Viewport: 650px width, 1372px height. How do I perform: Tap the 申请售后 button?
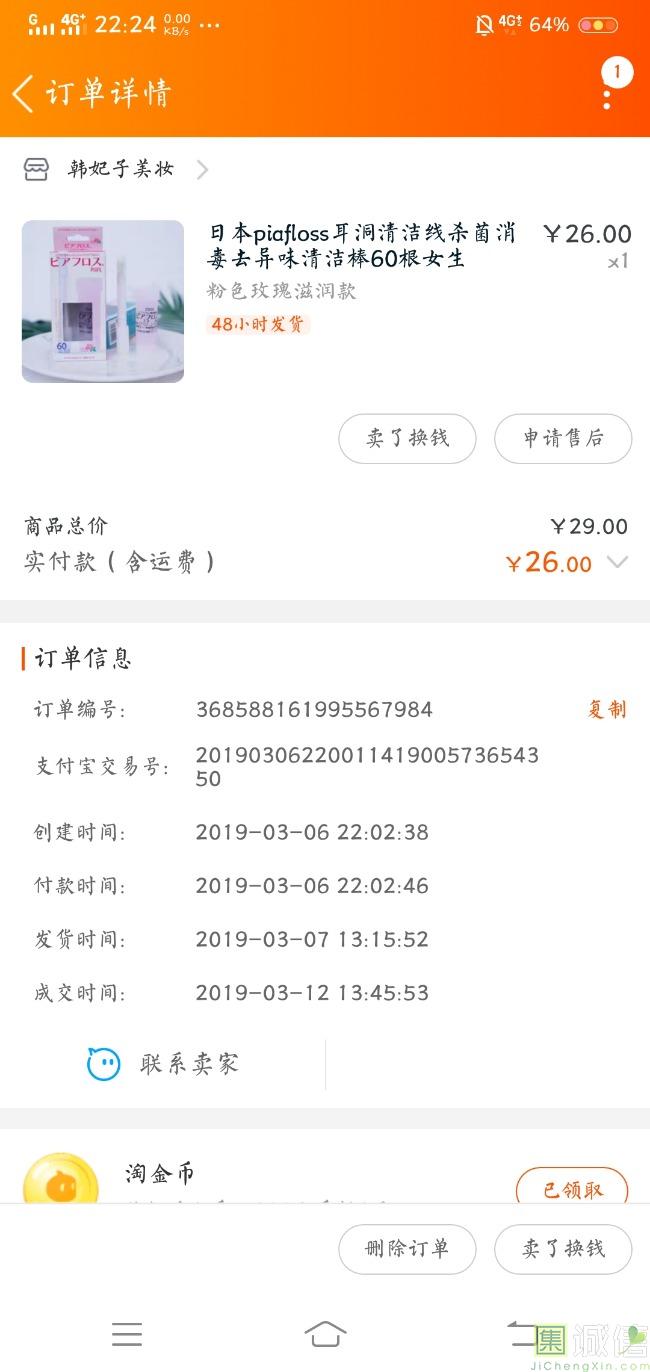(563, 438)
